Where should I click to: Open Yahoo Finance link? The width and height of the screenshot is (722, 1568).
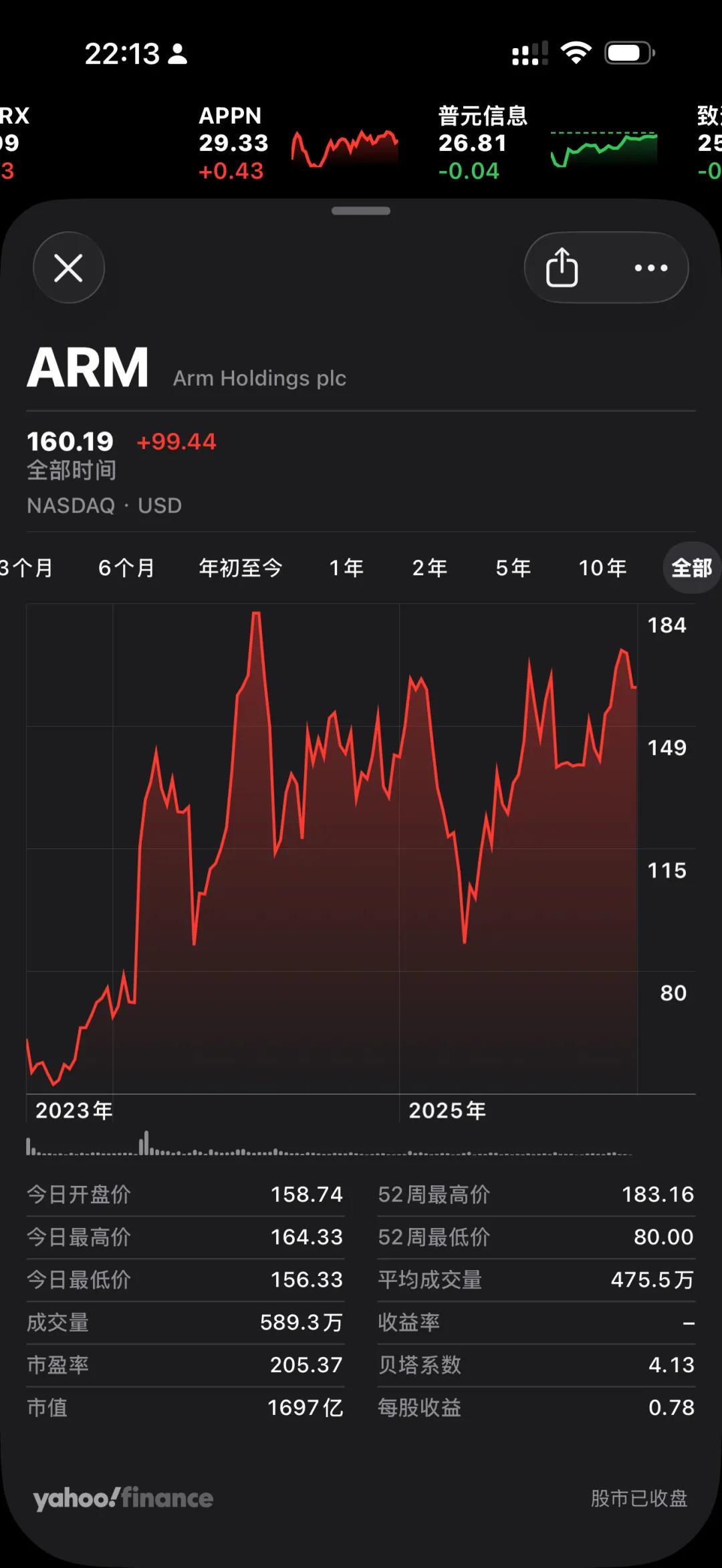pyautogui.click(x=124, y=1499)
